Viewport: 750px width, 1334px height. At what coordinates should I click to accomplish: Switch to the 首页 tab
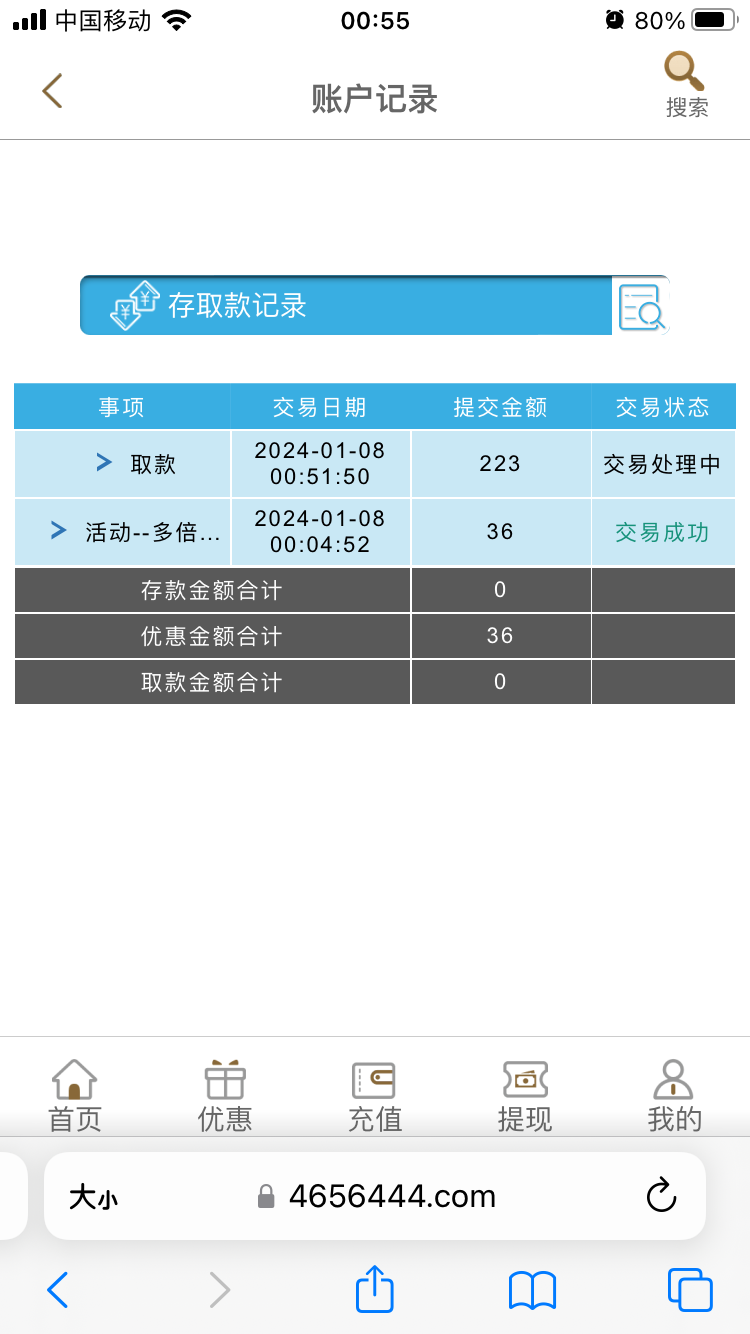75,1096
